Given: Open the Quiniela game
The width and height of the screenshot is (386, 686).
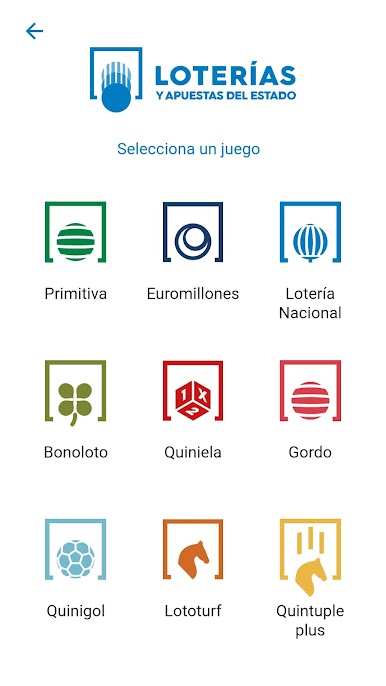Looking at the screenshot, I should [193, 410].
